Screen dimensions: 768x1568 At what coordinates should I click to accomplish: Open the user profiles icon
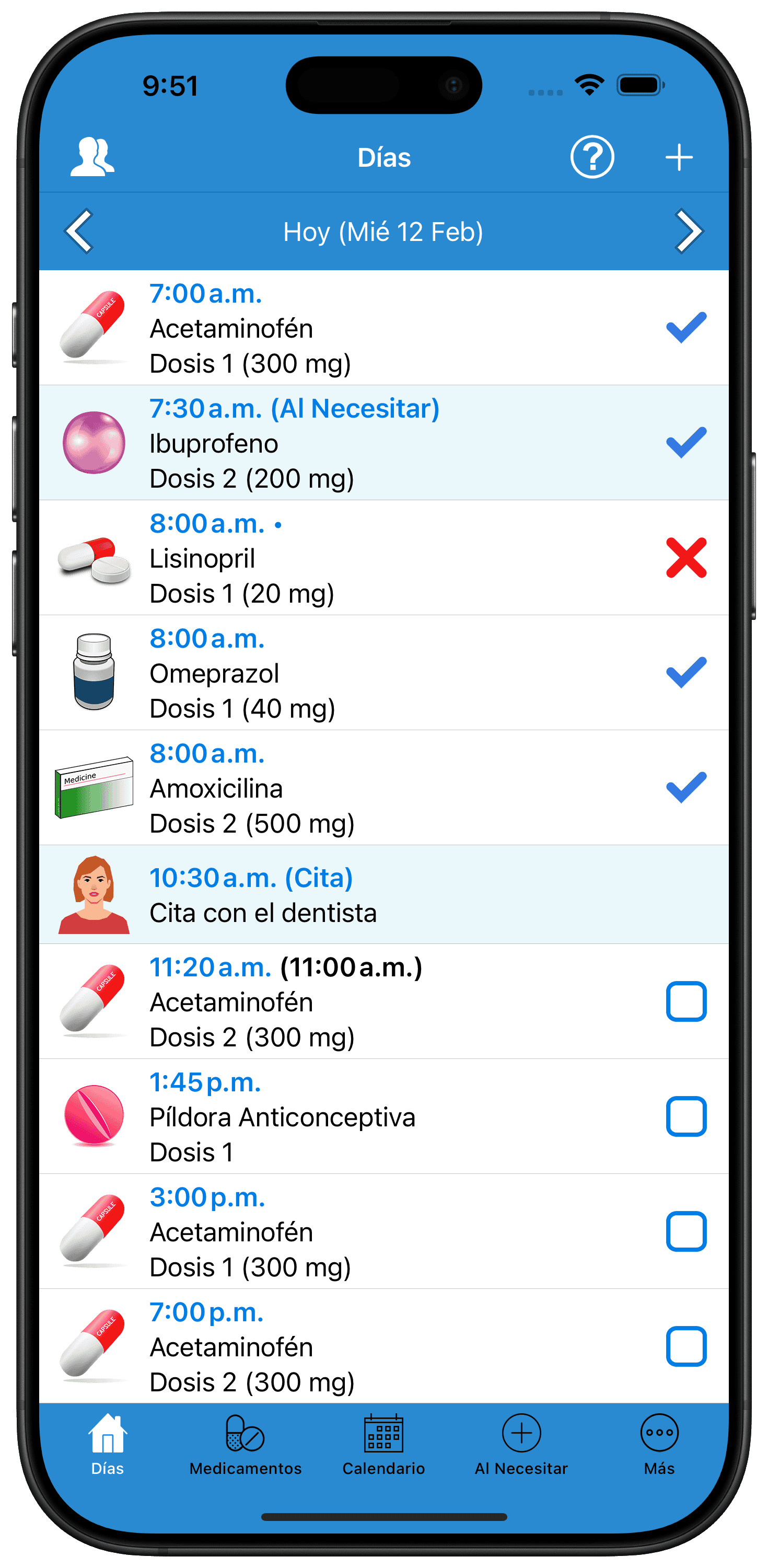click(x=92, y=157)
